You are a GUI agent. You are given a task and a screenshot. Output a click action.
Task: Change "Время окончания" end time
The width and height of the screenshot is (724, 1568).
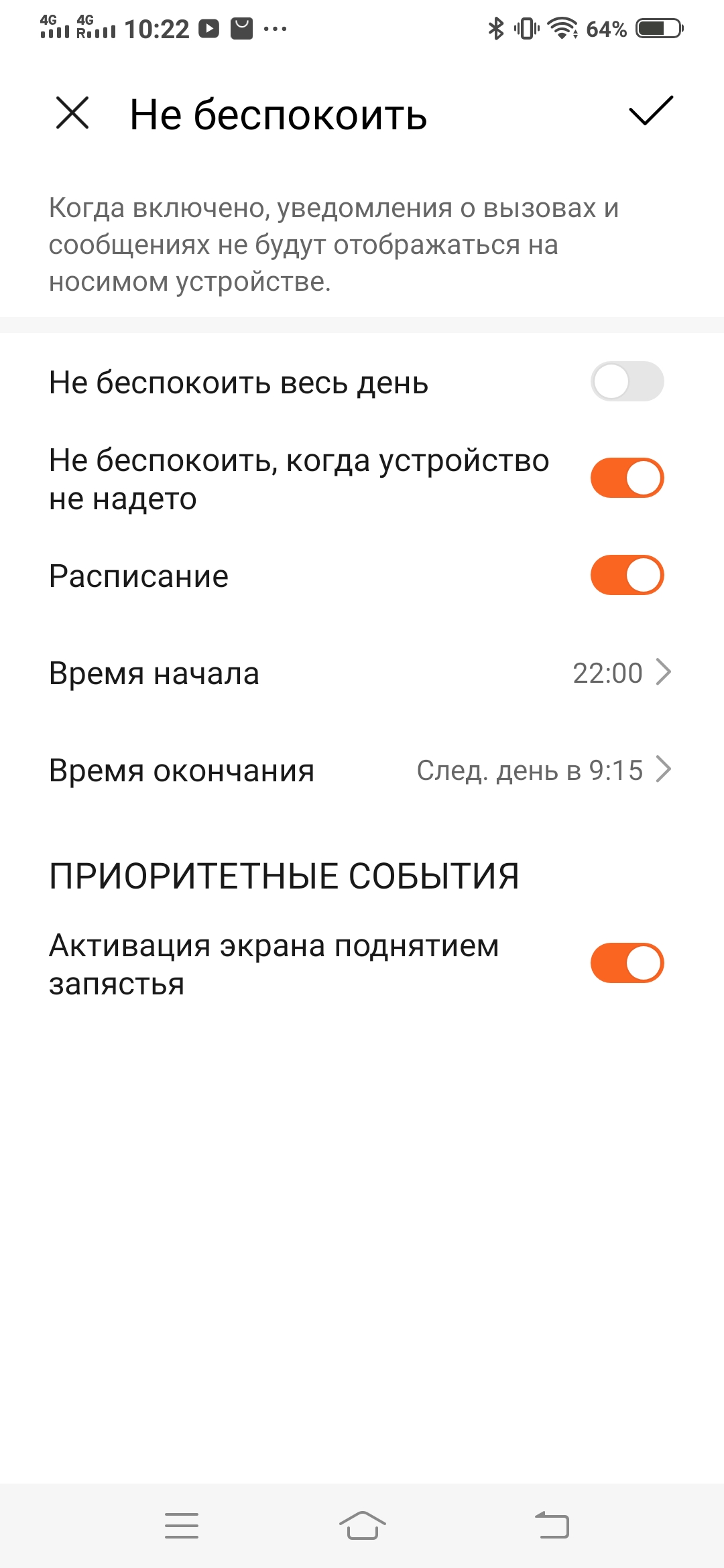(362, 770)
